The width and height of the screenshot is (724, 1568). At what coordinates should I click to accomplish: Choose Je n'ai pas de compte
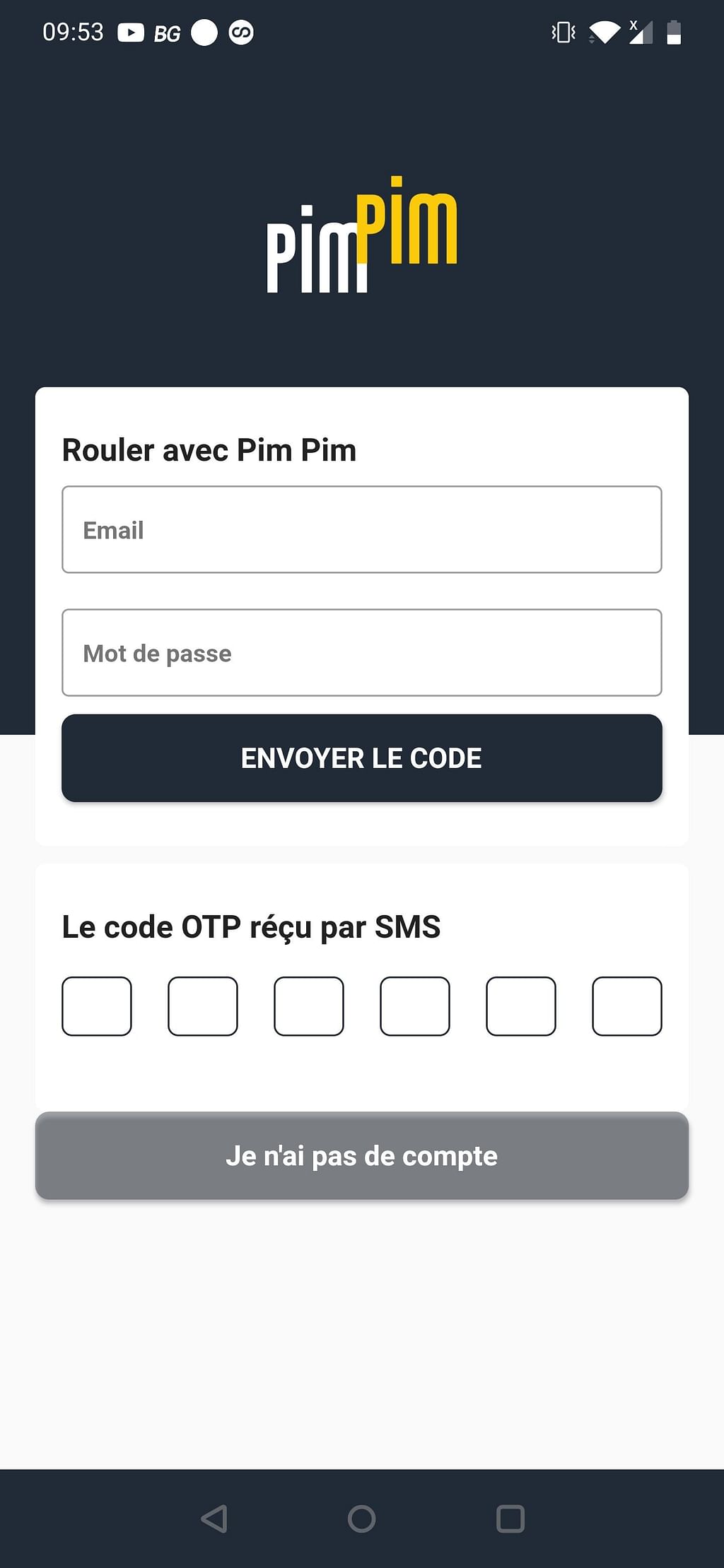361,1155
